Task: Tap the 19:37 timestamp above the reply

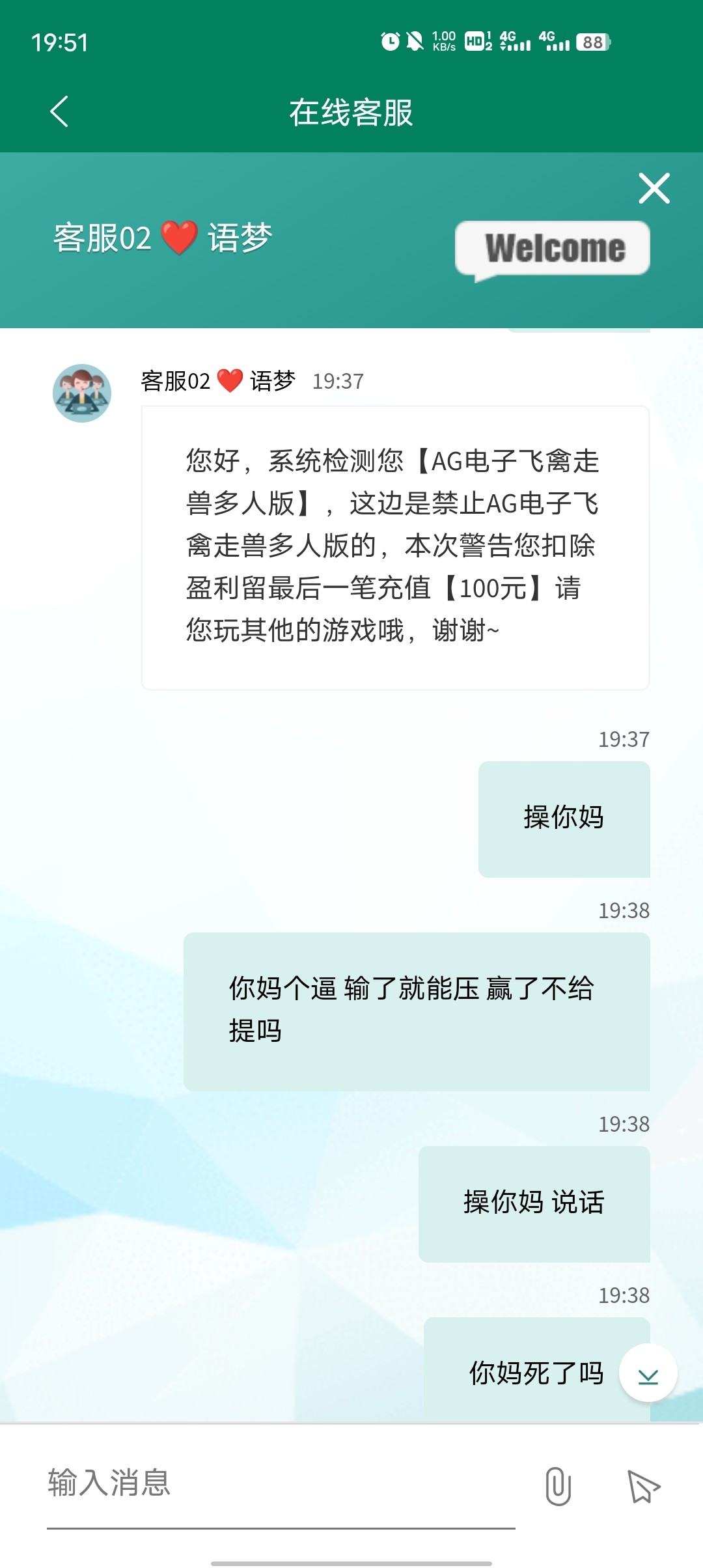Action: click(624, 740)
